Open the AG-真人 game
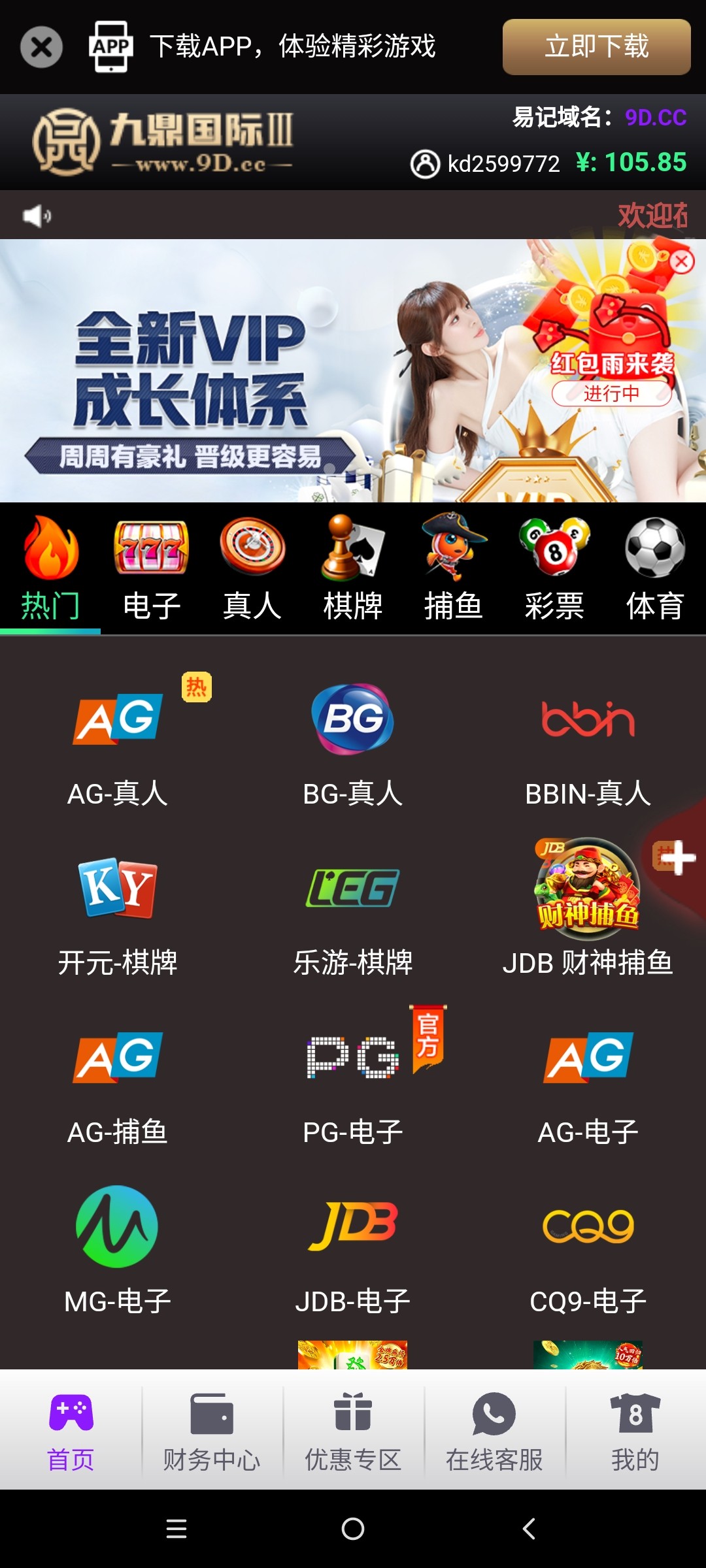This screenshot has width=706, height=1568. click(x=118, y=745)
